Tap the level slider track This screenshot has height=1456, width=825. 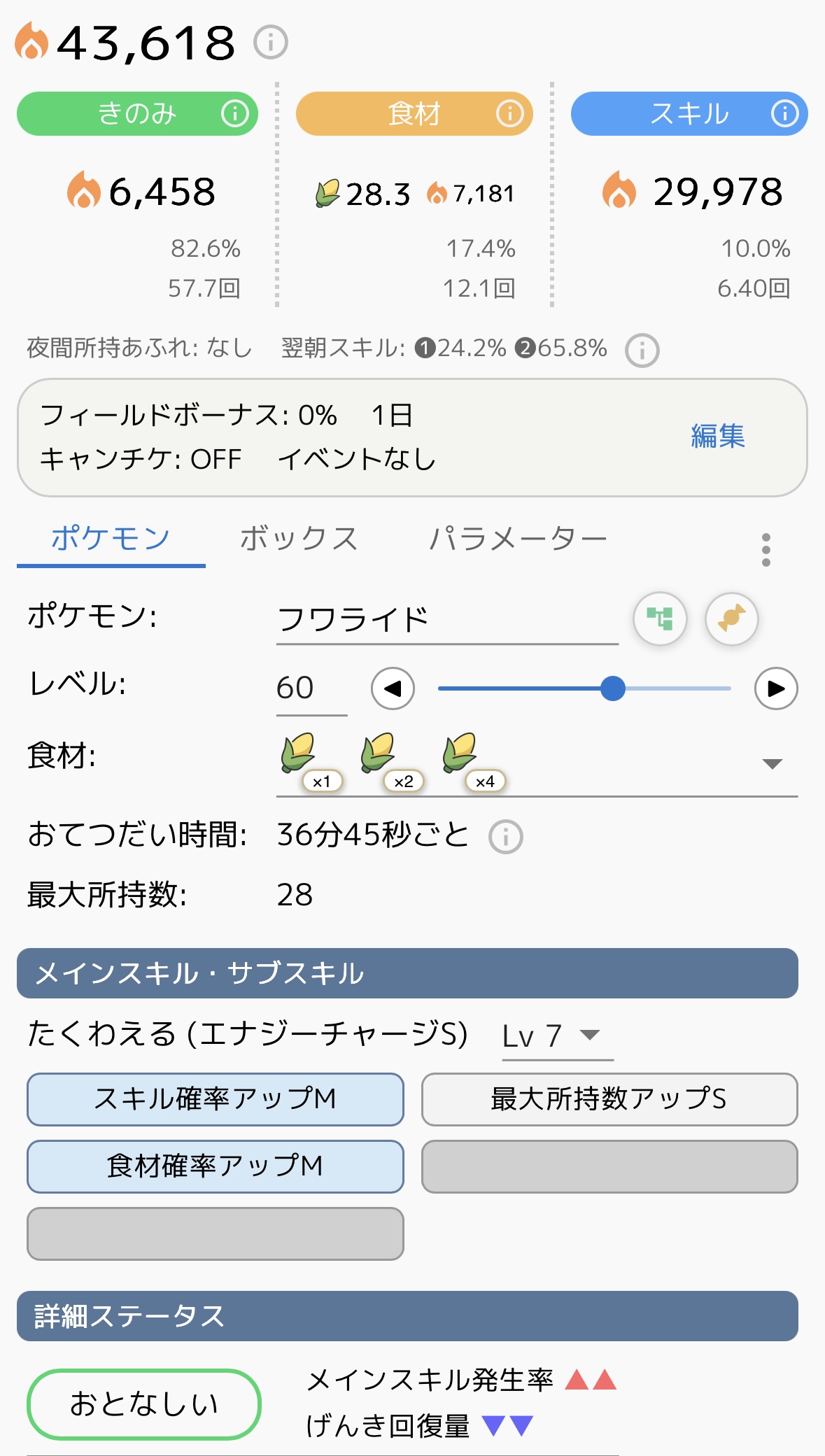(584, 688)
